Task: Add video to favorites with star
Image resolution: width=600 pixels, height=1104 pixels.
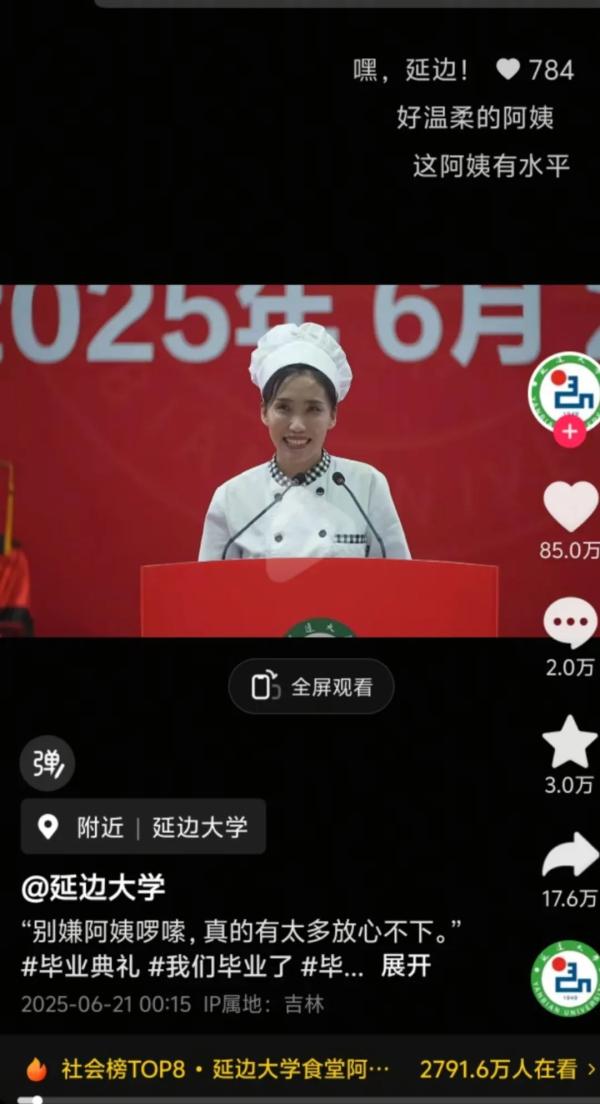Action: pyautogui.click(x=569, y=742)
